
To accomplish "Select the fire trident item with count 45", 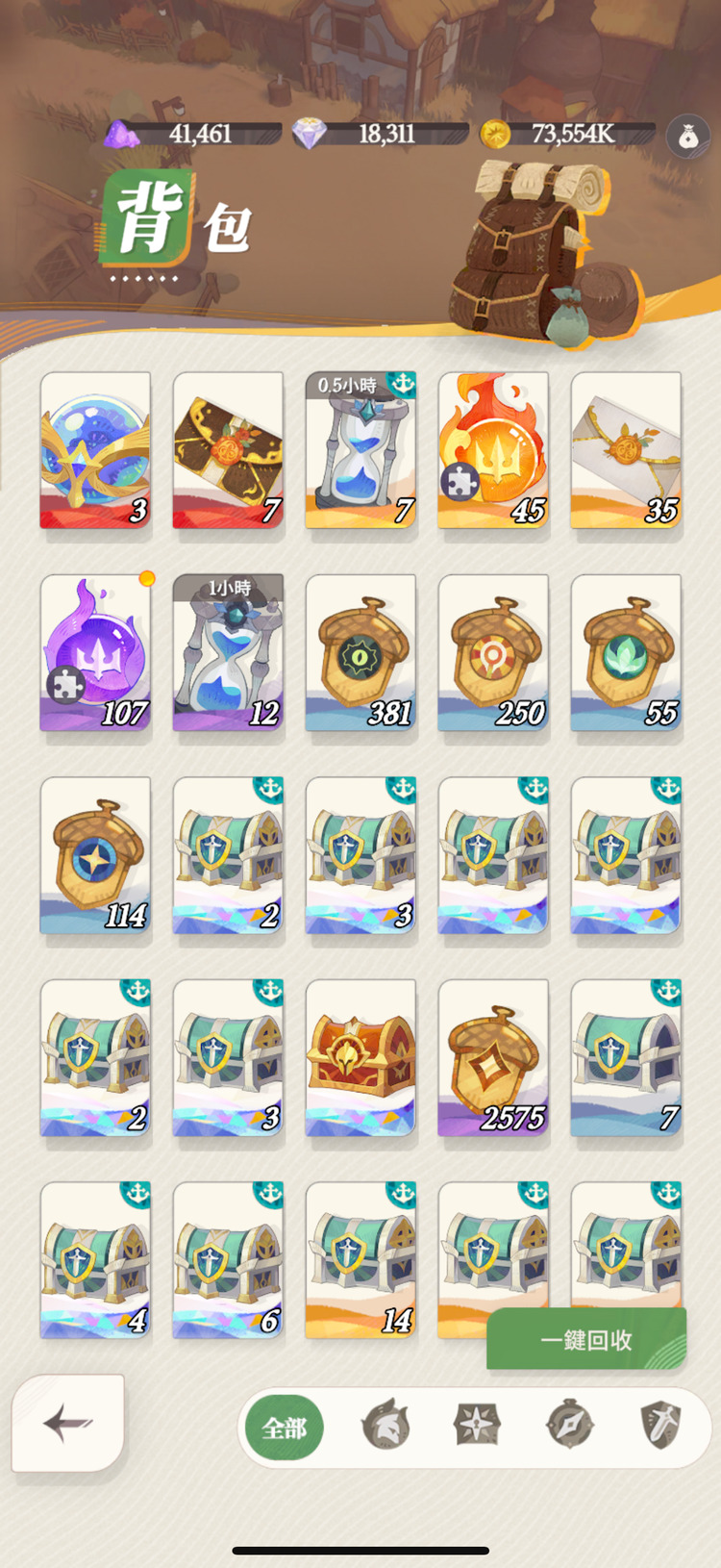I will click(x=493, y=450).
